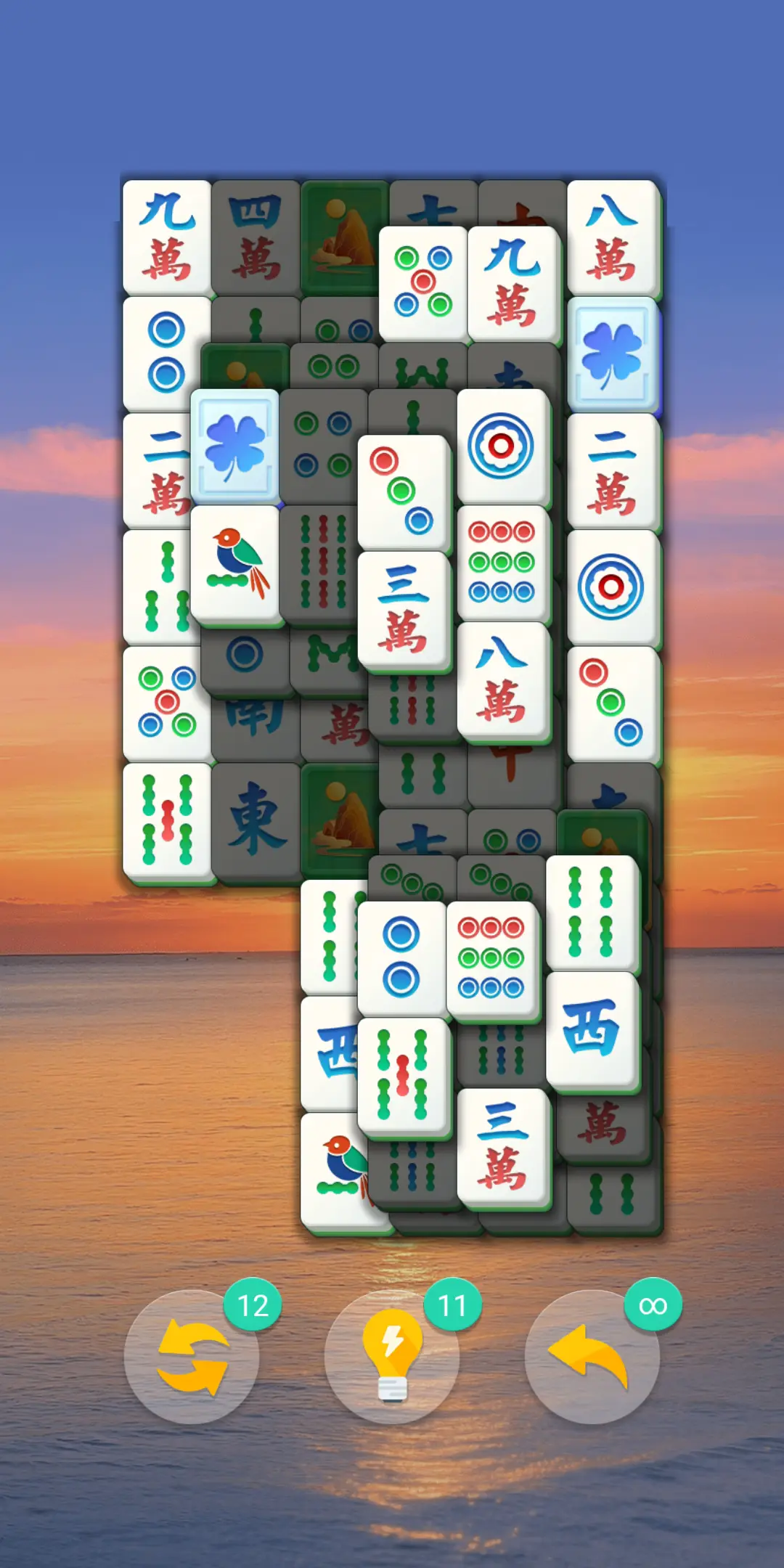Image resolution: width=784 pixels, height=1568 pixels.
Task: Tap the infinity badge on the undo button
Action: coord(652,1303)
